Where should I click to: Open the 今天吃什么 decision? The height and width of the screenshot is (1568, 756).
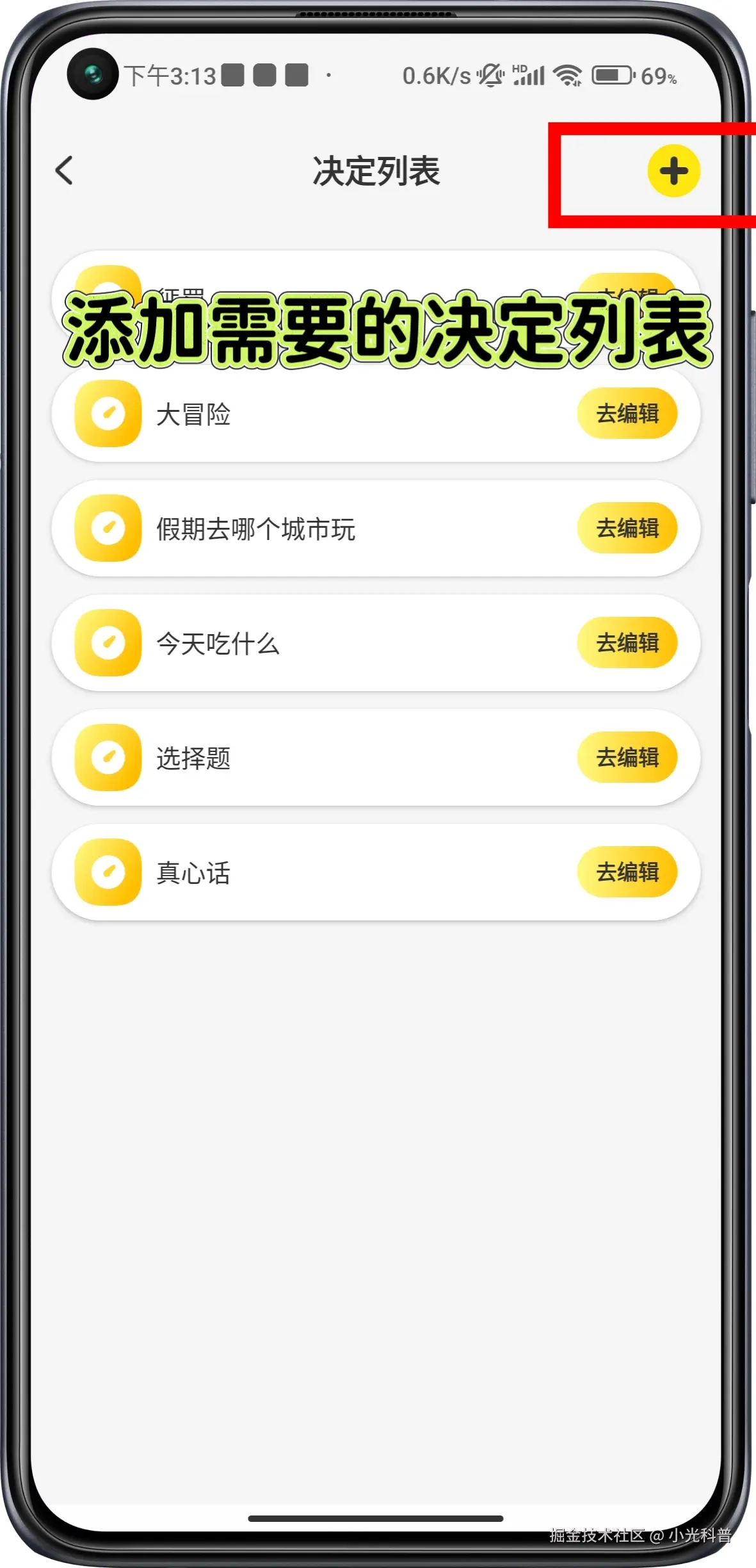click(x=218, y=644)
